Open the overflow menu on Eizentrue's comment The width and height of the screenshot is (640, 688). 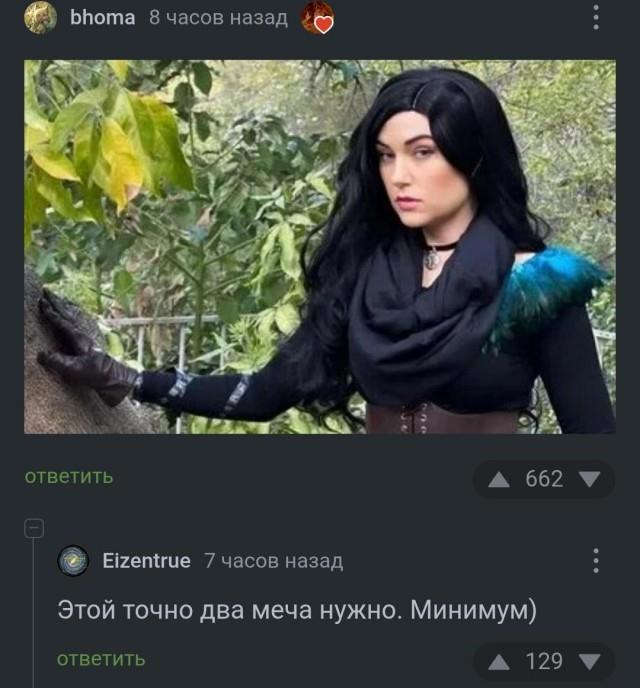596,561
